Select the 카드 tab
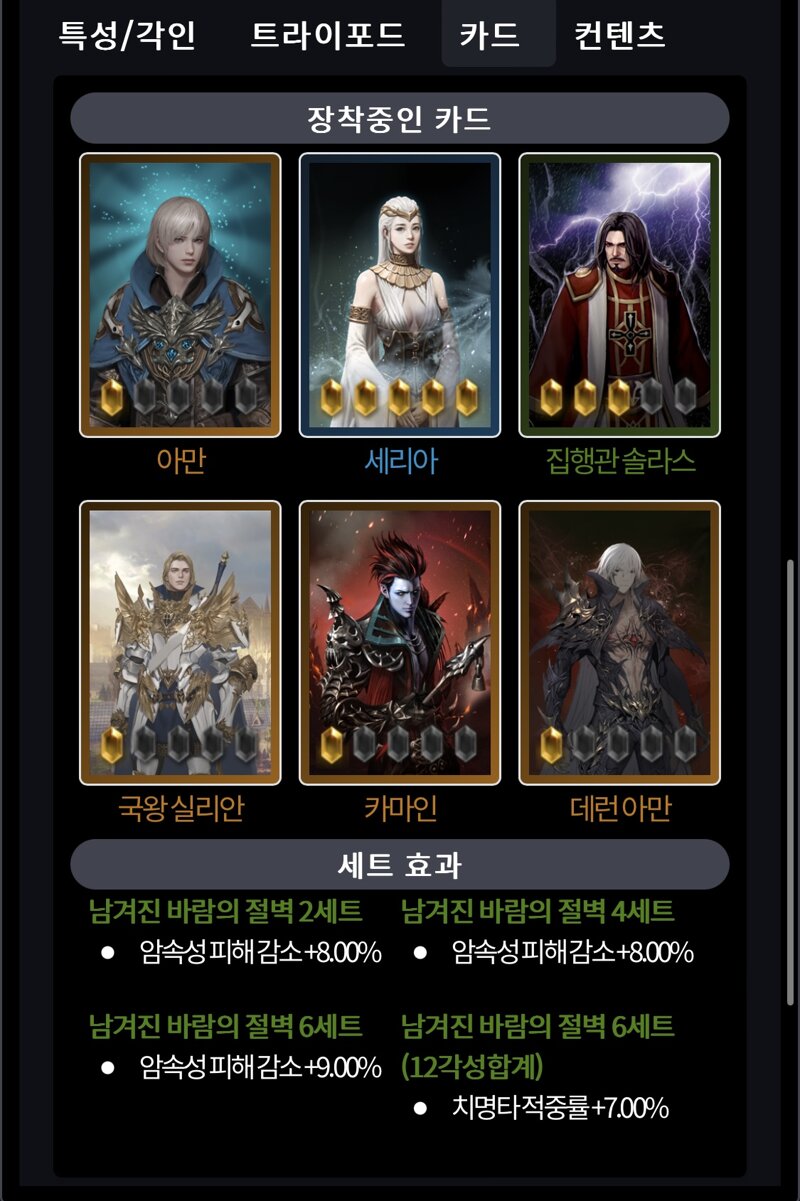 [498, 36]
